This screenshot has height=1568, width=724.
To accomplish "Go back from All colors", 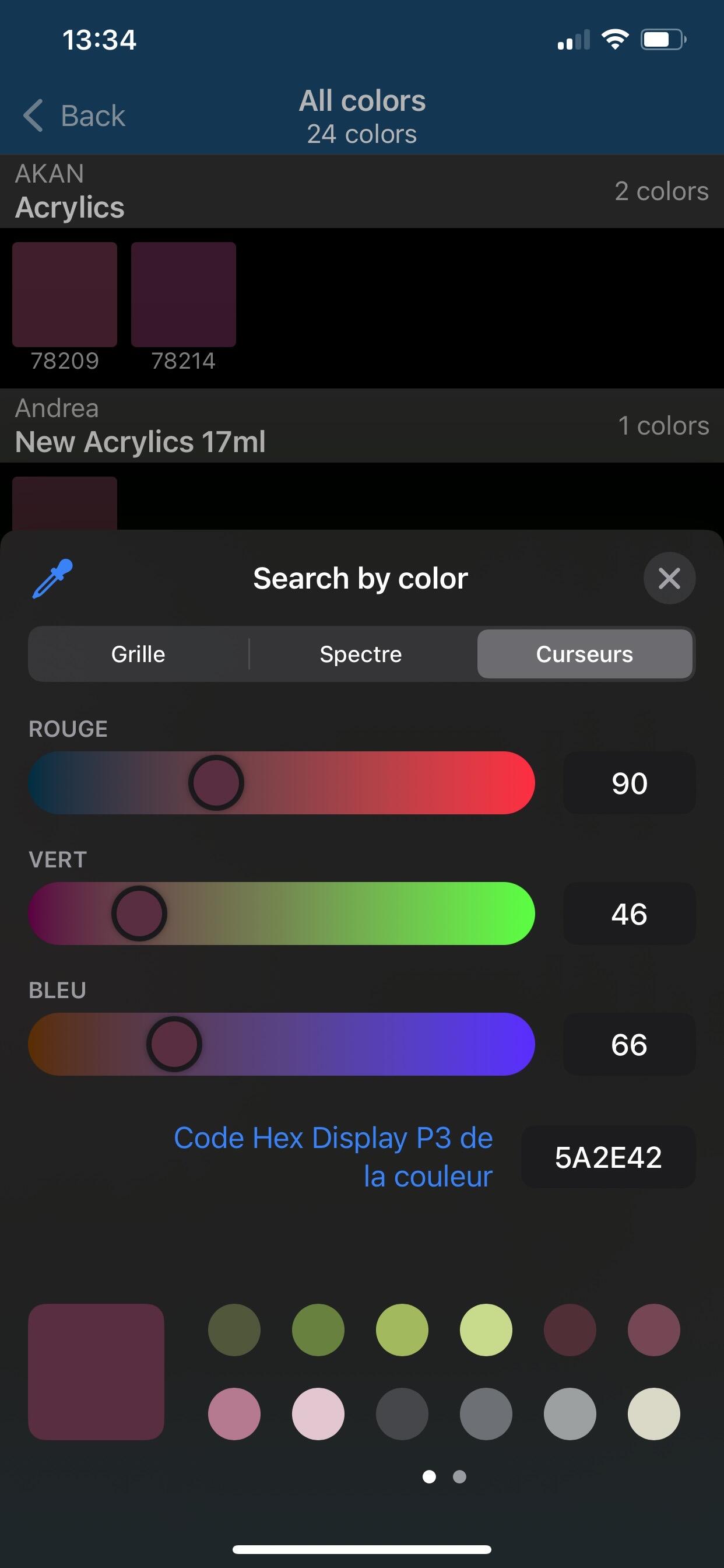I will pyautogui.click(x=74, y=115).
